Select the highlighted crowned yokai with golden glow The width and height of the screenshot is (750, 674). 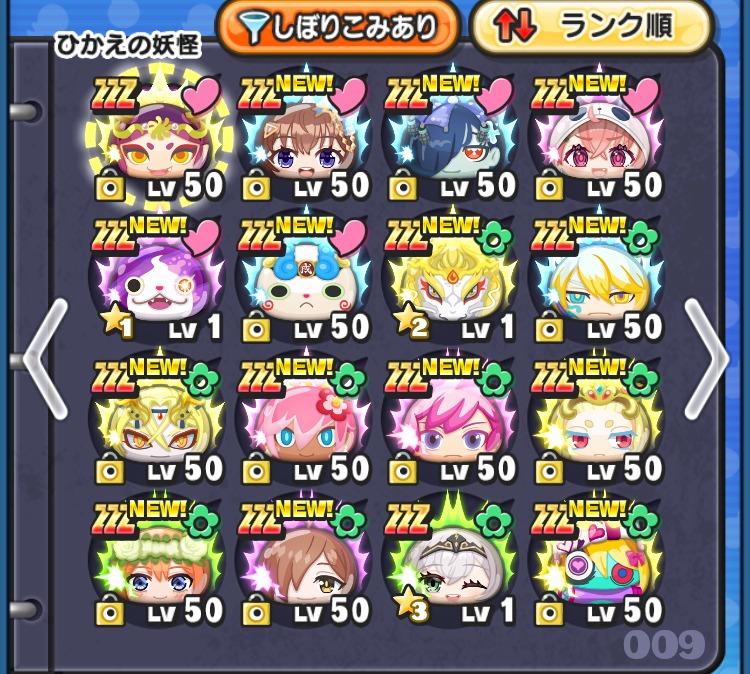(x=159, y=140)
